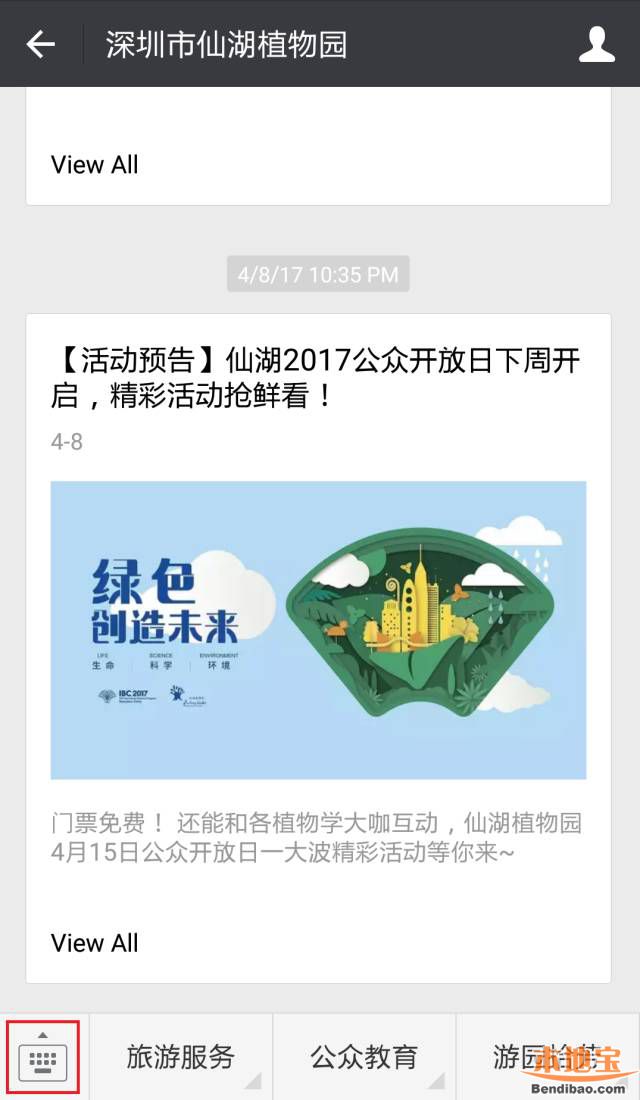View All under the 活动预告 article
The width and height of the screenshot is (640, 1100).
pyautogui.click(x=95, y=942)
